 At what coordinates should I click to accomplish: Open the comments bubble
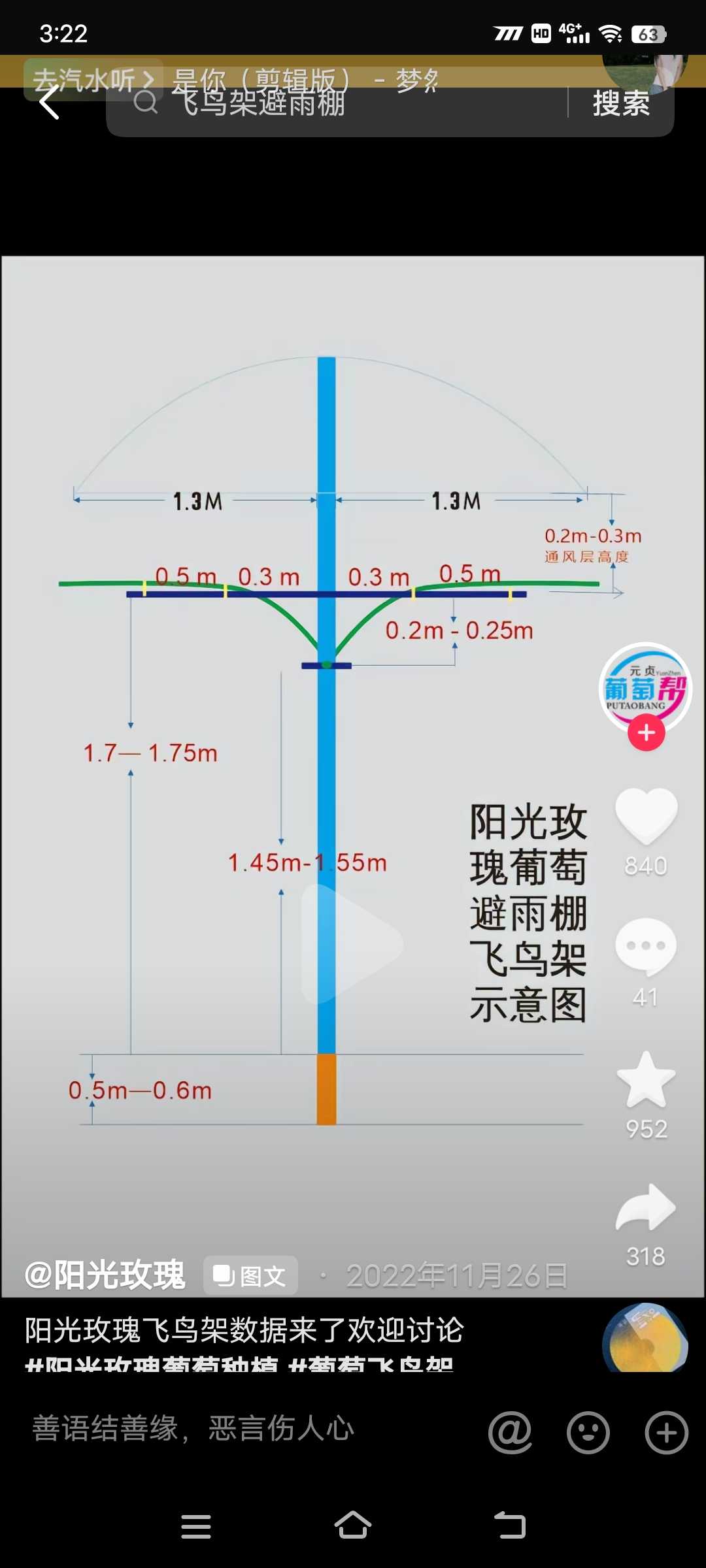[x=646, y=947]
